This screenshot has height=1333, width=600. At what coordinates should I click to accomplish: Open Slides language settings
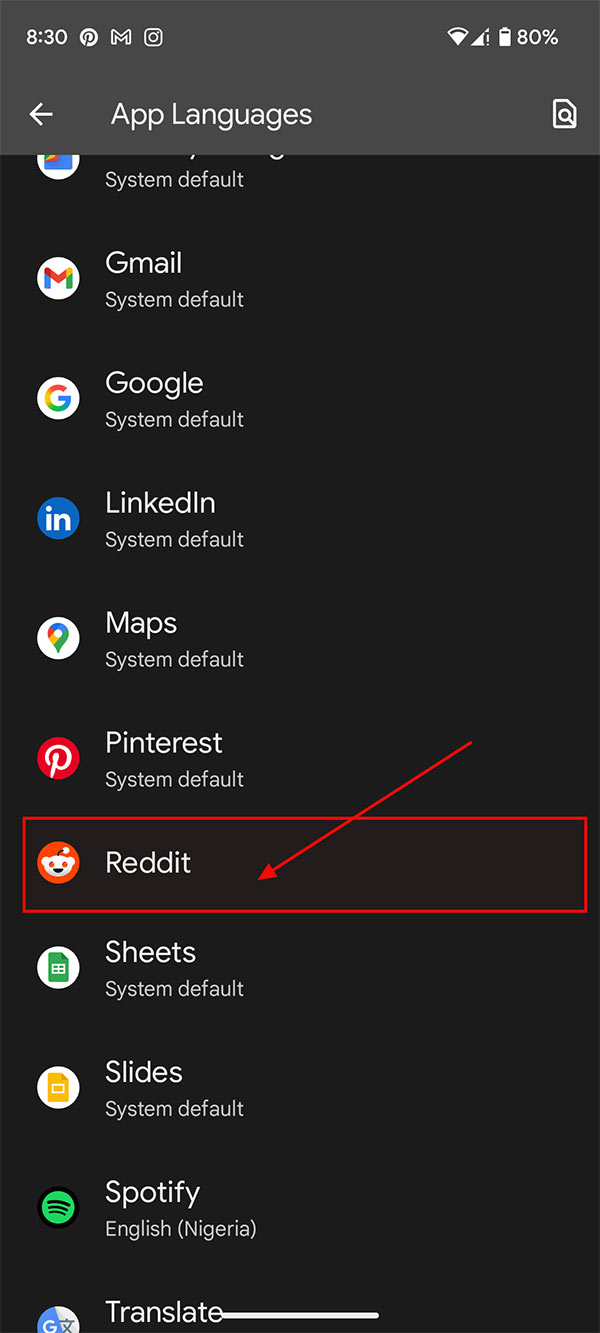click(300, 1088)
